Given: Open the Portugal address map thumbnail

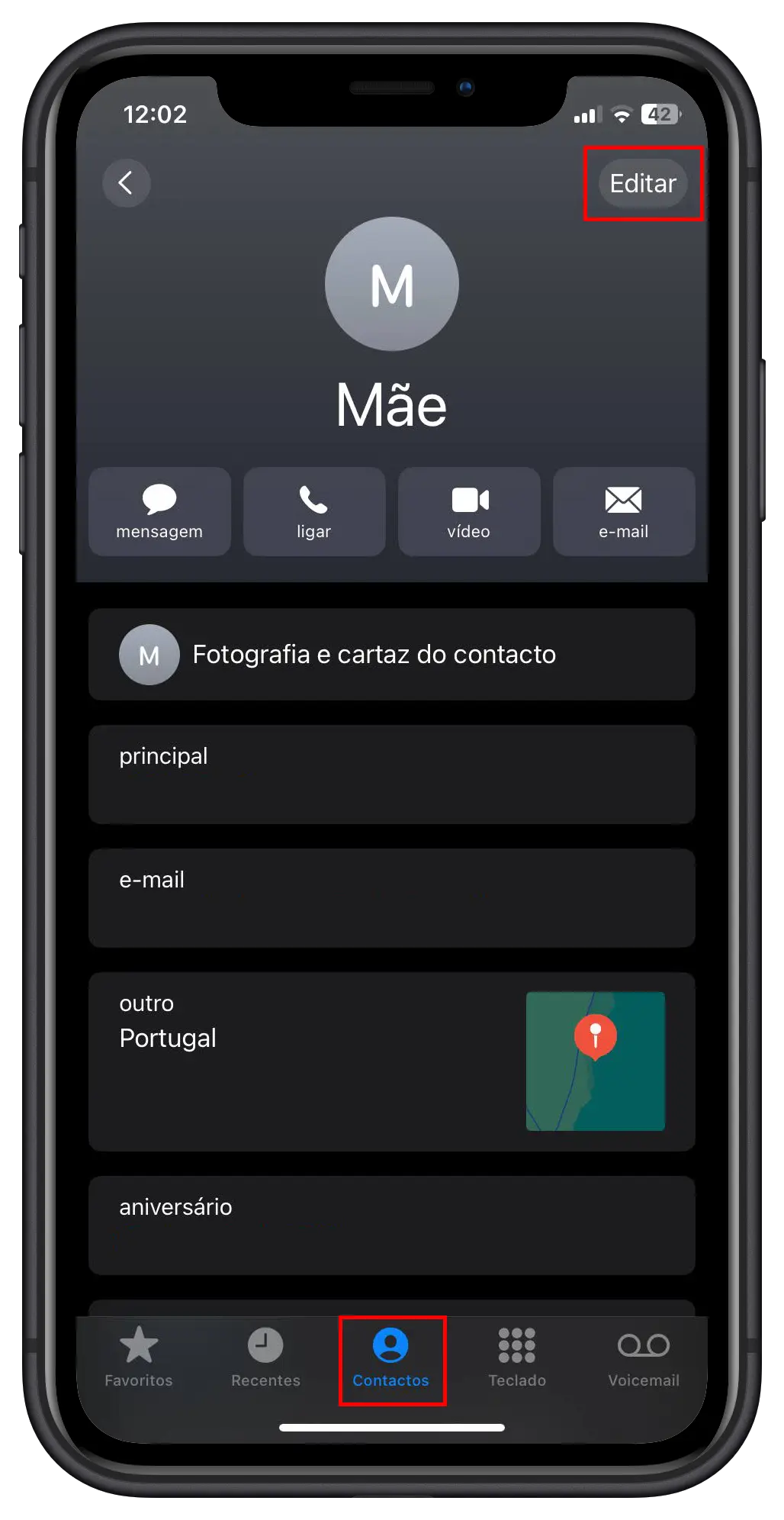Looking at the screenshot, I should (x=595, y=1061).
